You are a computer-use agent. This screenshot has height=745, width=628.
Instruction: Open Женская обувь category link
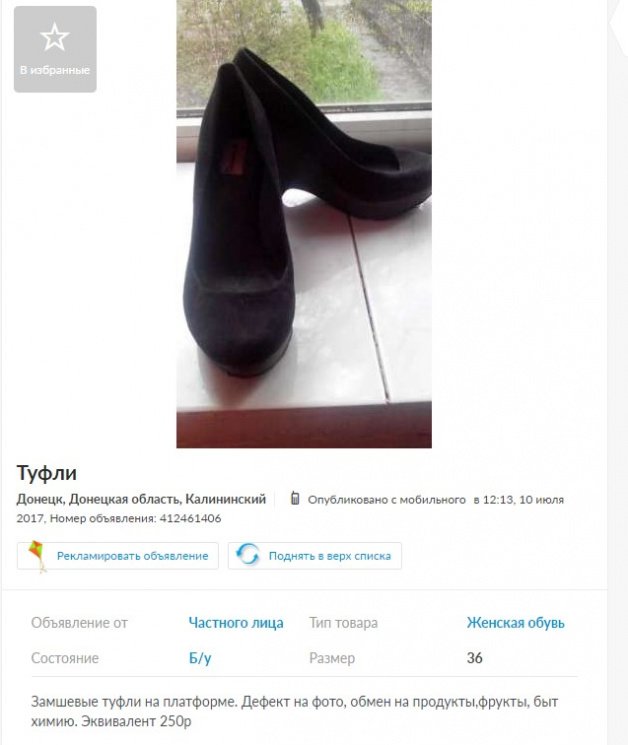(515, 623)
